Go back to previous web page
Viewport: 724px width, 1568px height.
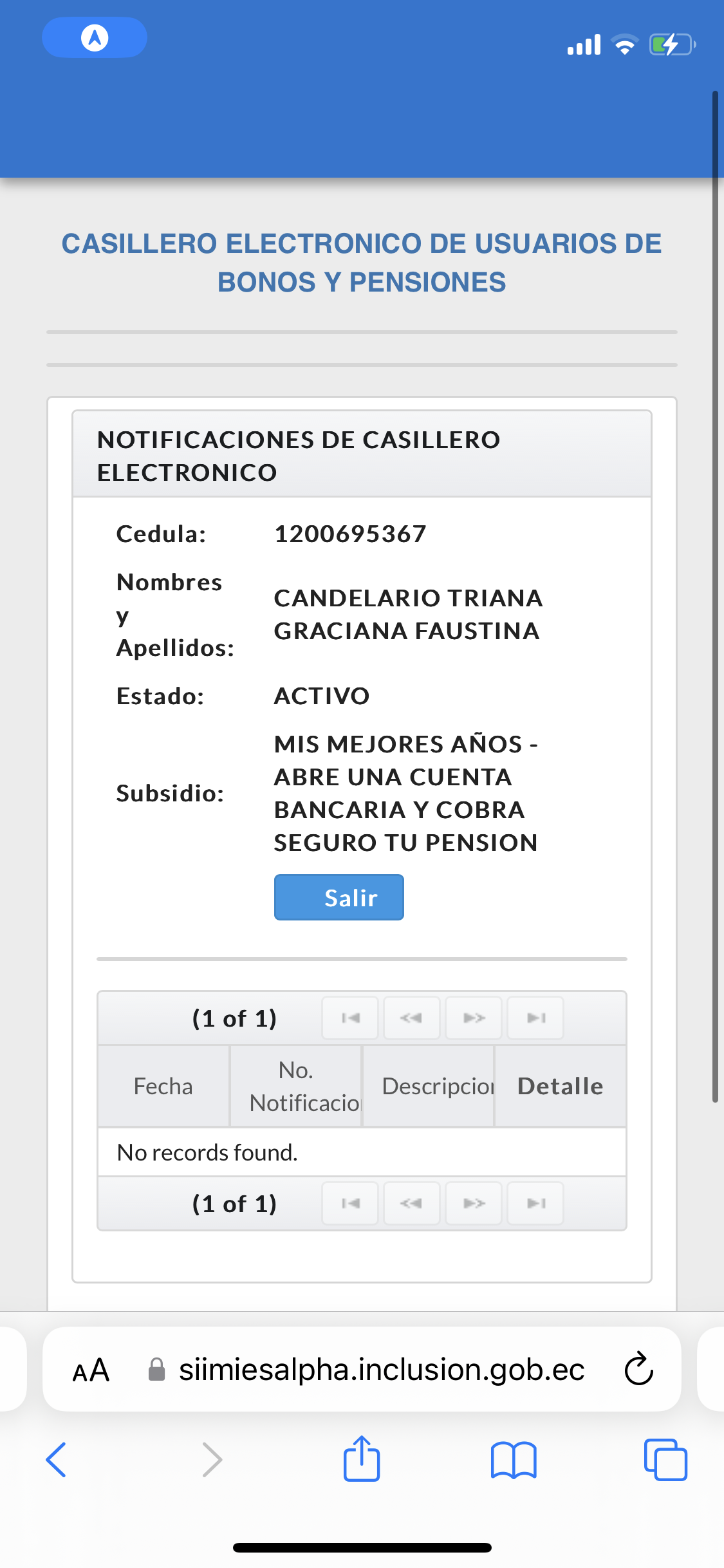click(57, 1459)
